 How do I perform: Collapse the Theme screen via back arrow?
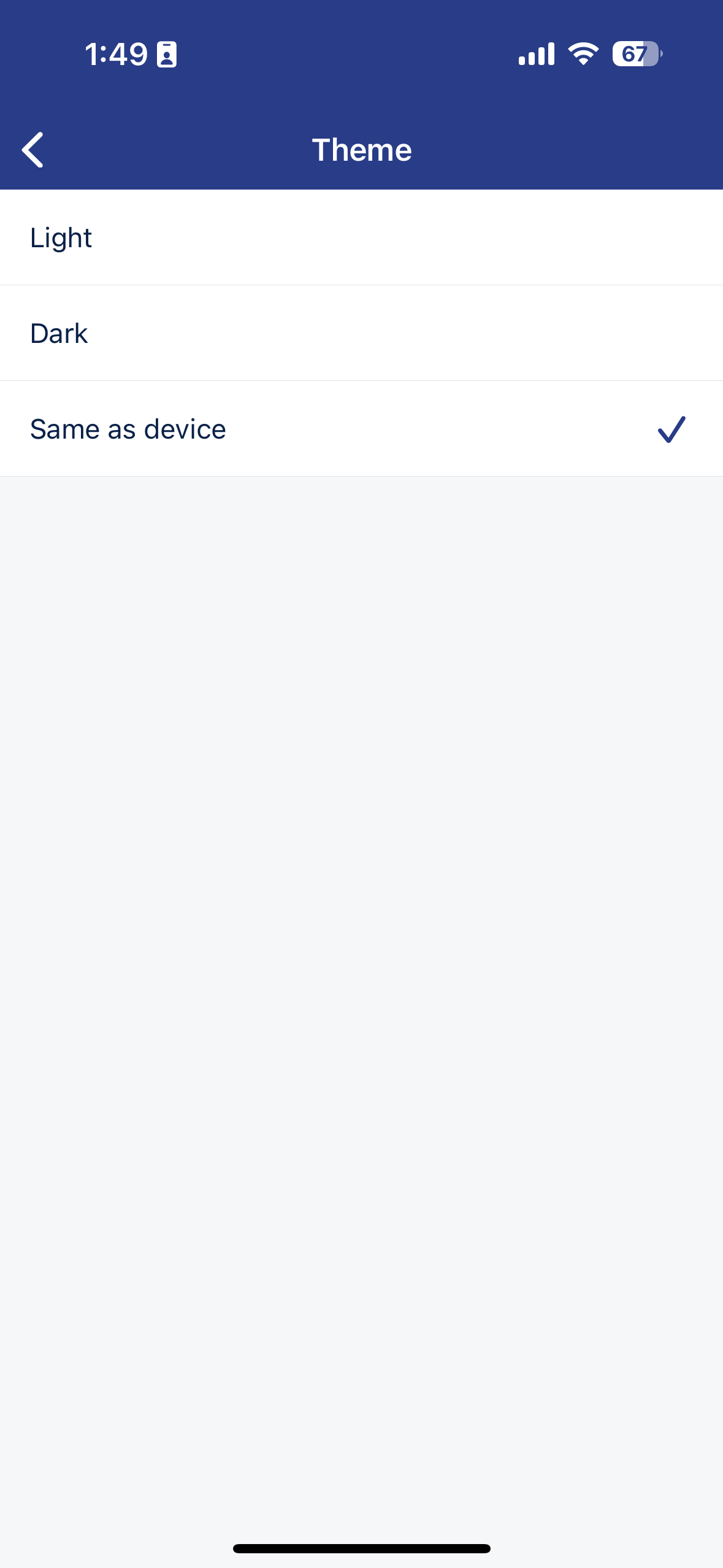click(x=33, y=149)
